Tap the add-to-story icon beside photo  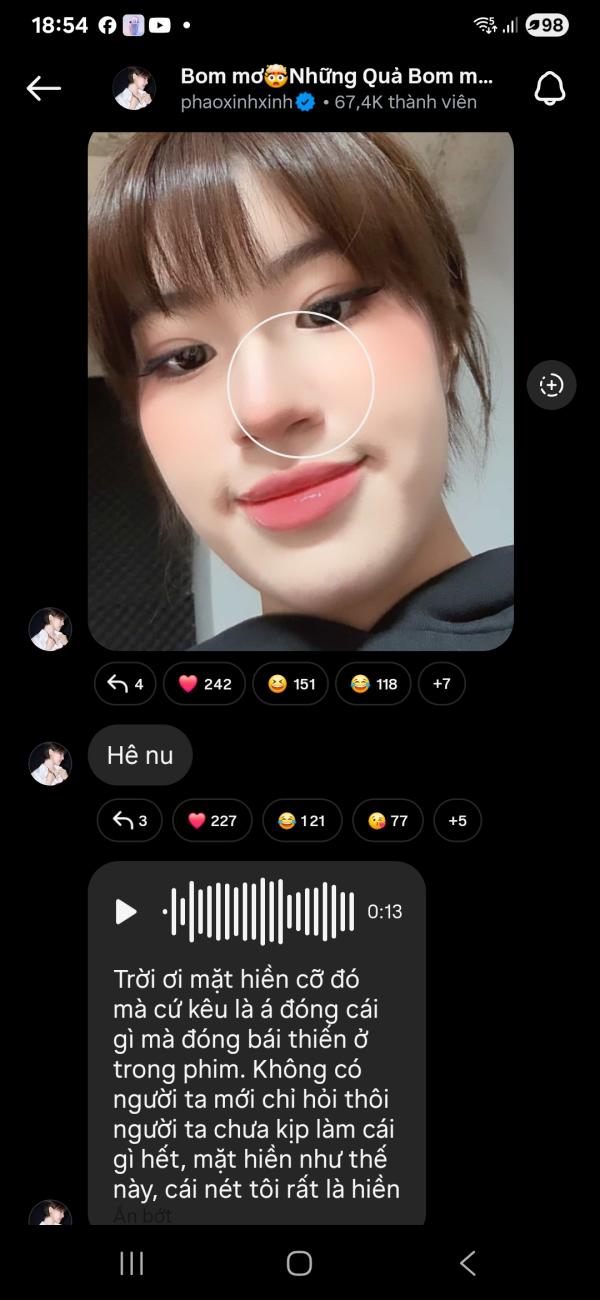click(x=551, y=385)
